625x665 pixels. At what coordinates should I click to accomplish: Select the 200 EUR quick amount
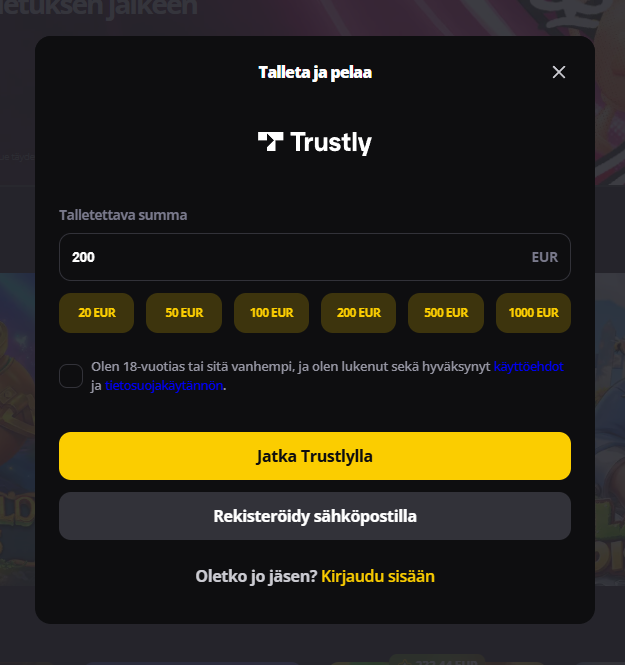359,313
